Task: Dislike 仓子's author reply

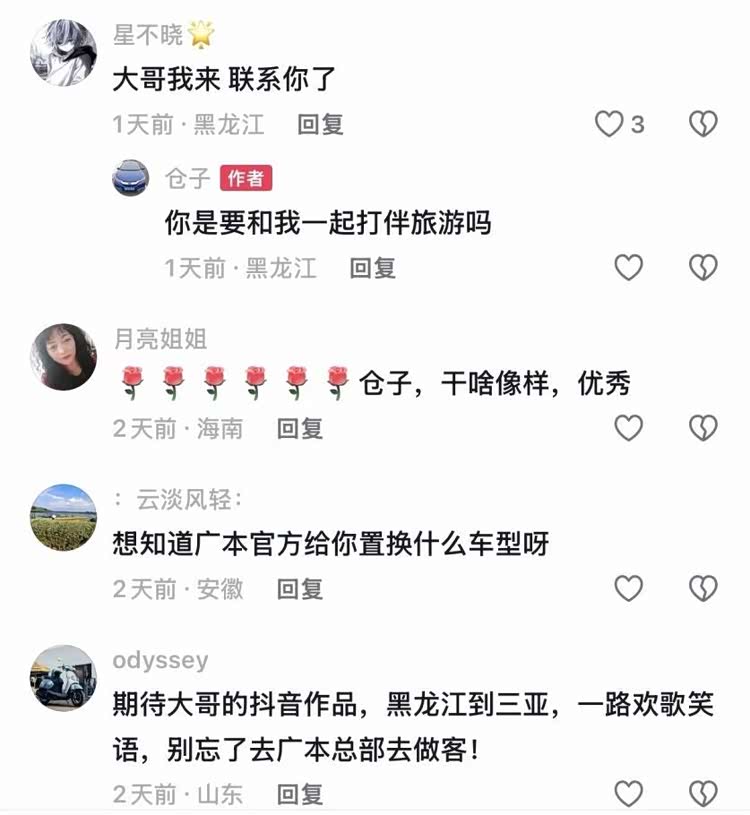Action: pos(704,267)
